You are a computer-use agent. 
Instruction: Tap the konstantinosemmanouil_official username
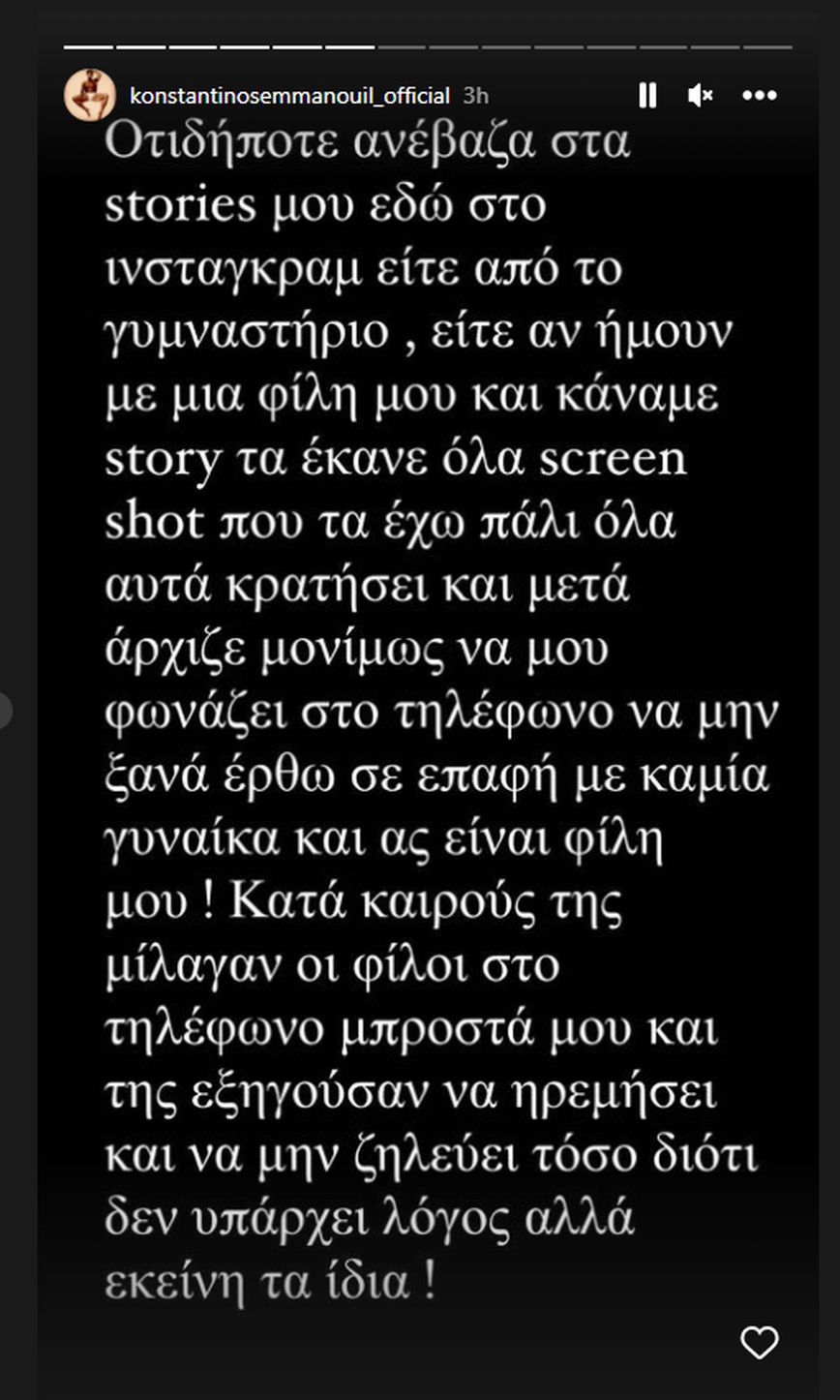(x=289, y=96)
